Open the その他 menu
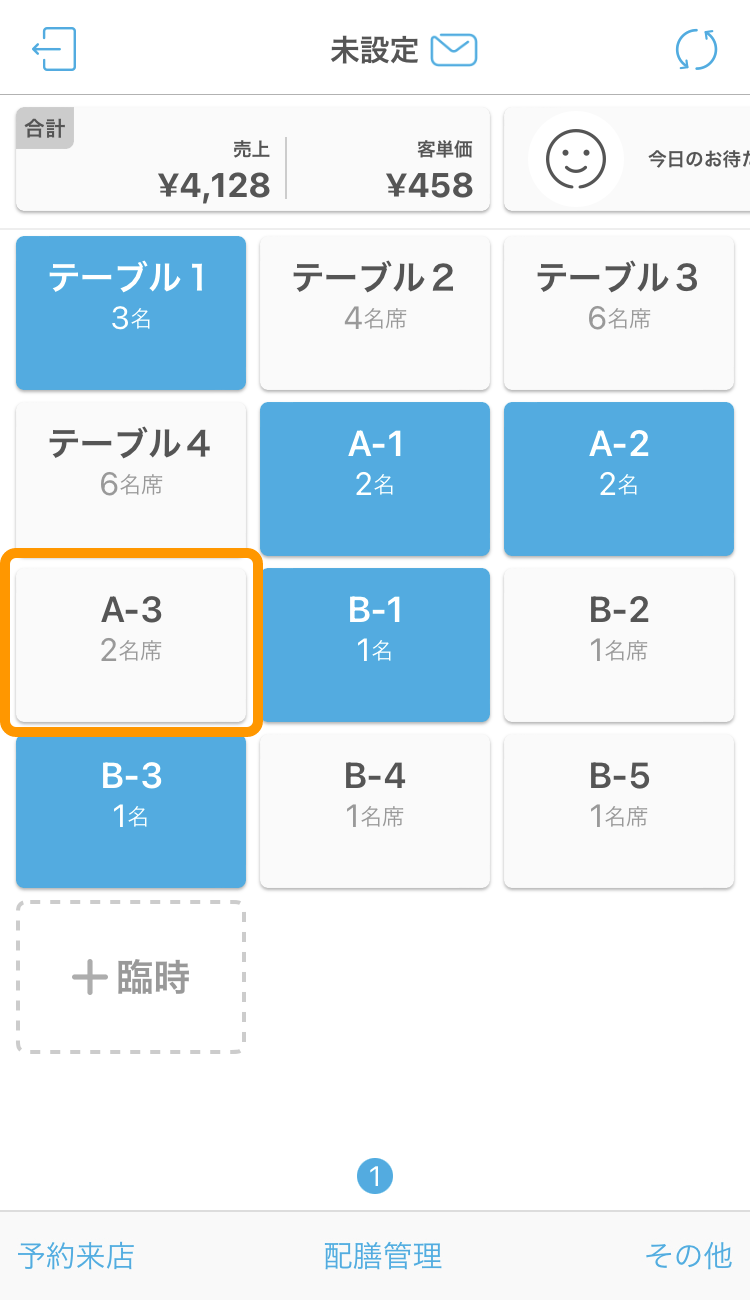This screenshot has height=1300, width=750. click(x=689, y=1256)
